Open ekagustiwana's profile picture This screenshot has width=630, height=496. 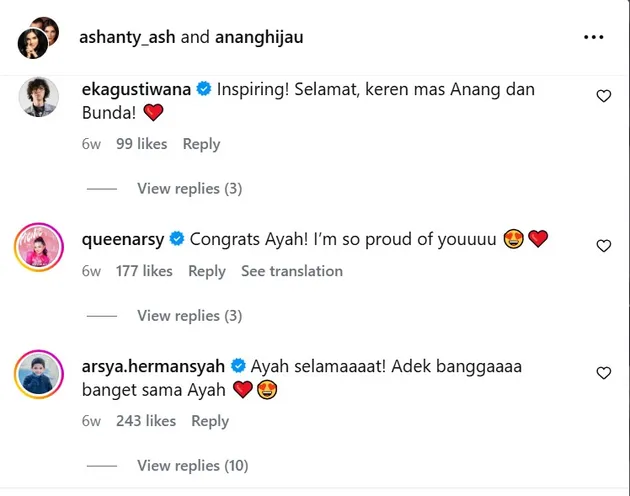click(38, 96)
